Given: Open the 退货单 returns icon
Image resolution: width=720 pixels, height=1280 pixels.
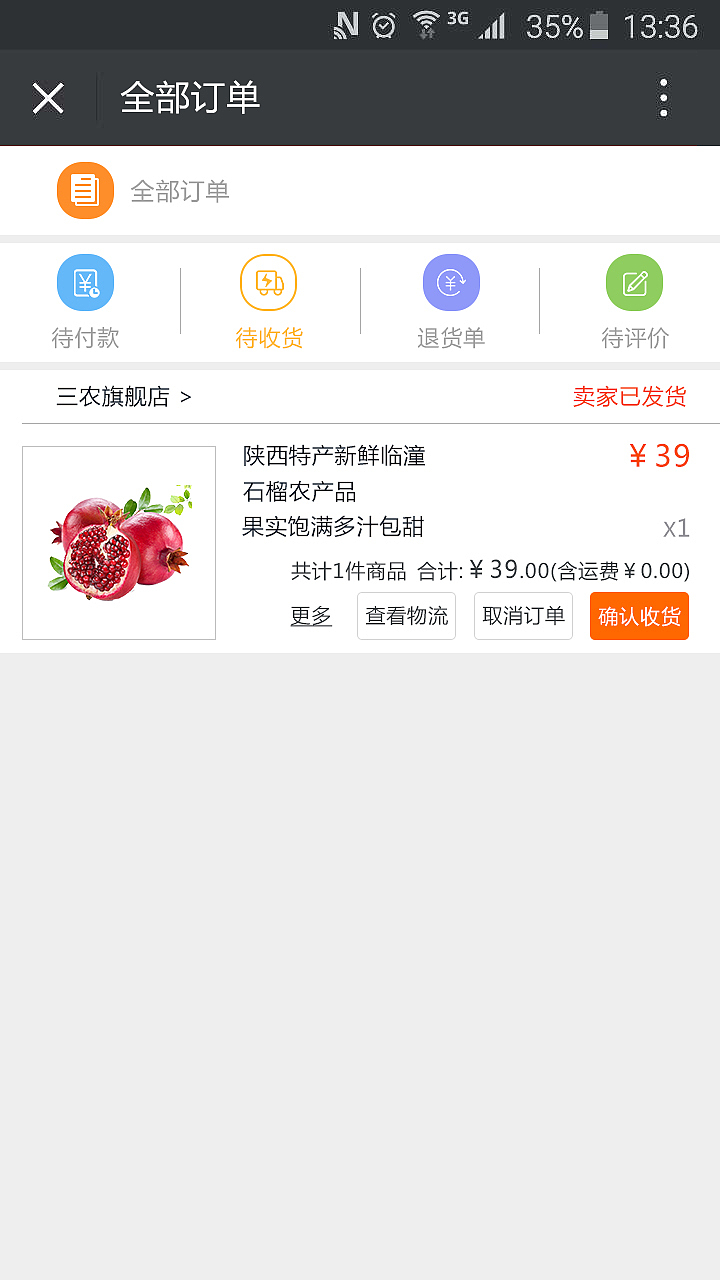Looking at the screenshot, I should click(451, 283).
